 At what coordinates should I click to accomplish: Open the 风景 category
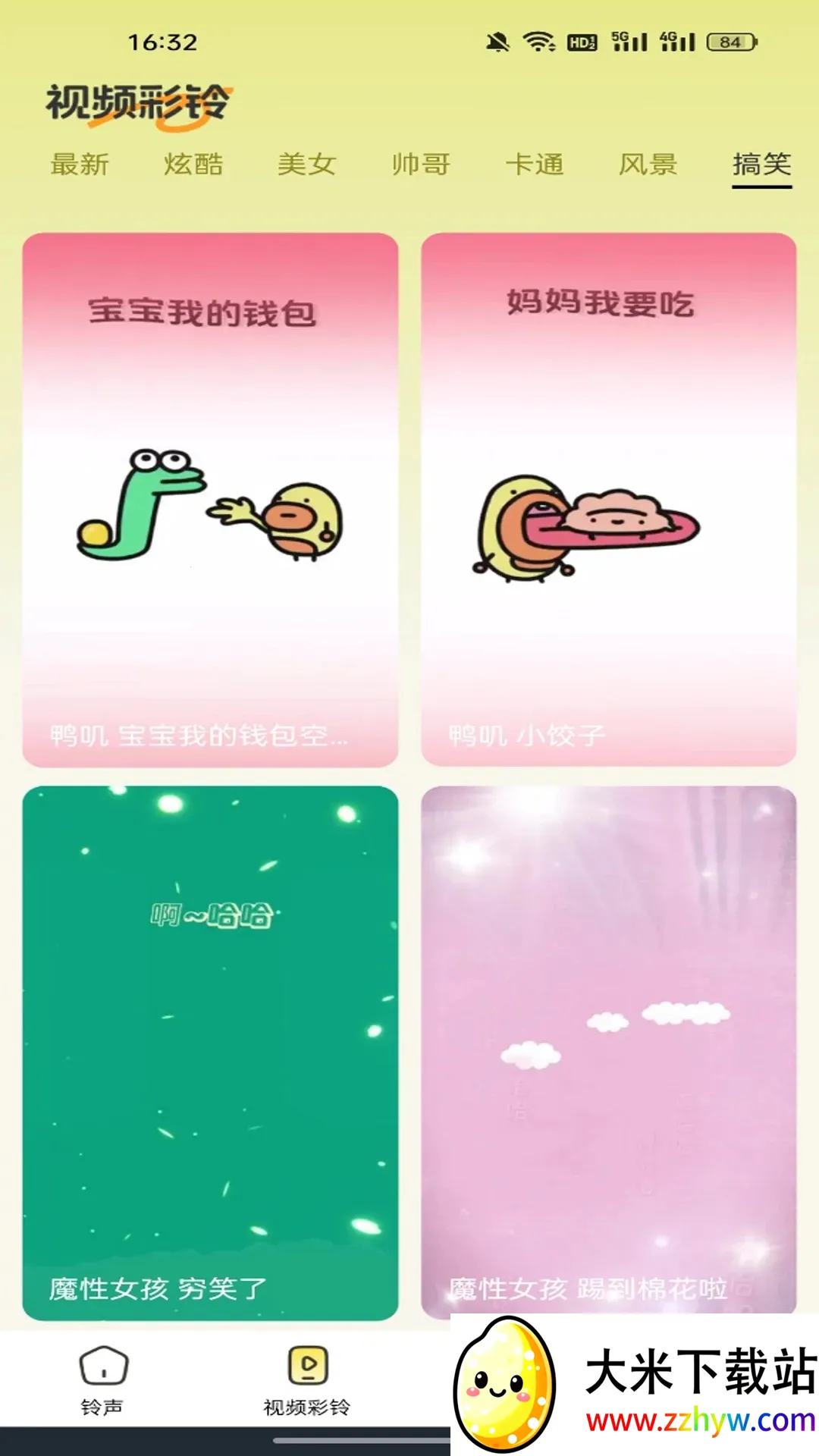pos(648,164)
